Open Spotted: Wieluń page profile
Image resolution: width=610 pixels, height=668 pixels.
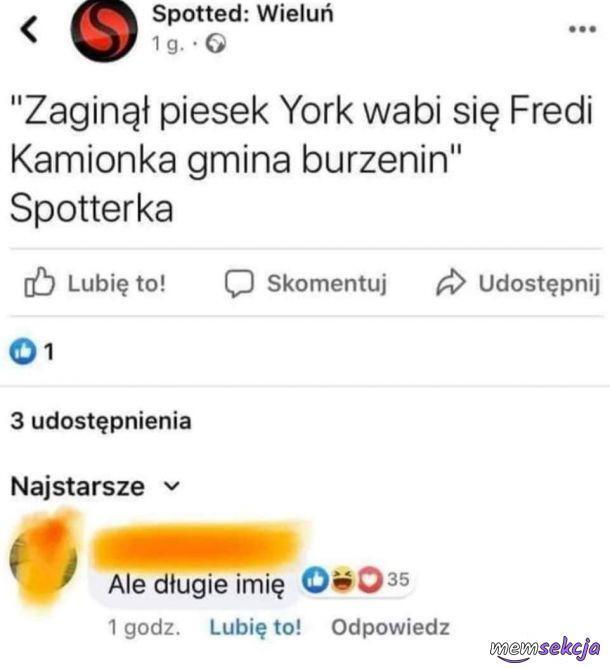[x=242, y=16]
